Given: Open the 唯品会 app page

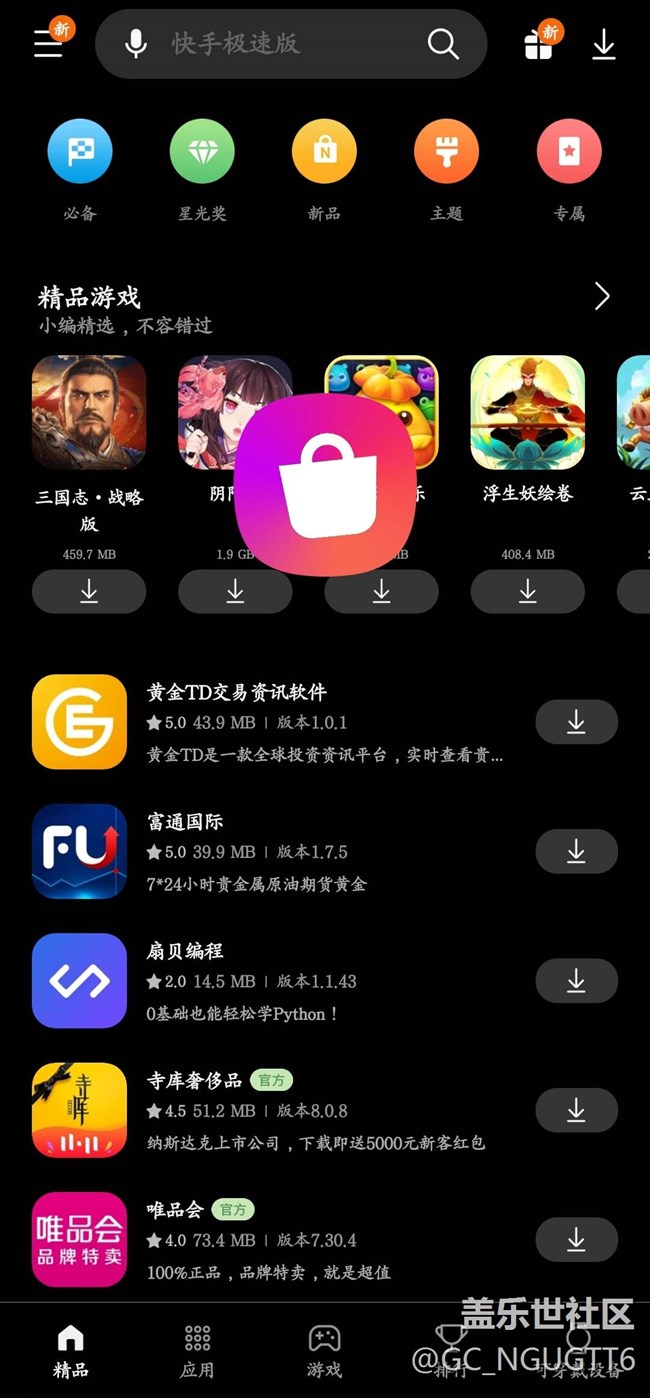Looking at the screenshot, I should (x=175, y=1210).
